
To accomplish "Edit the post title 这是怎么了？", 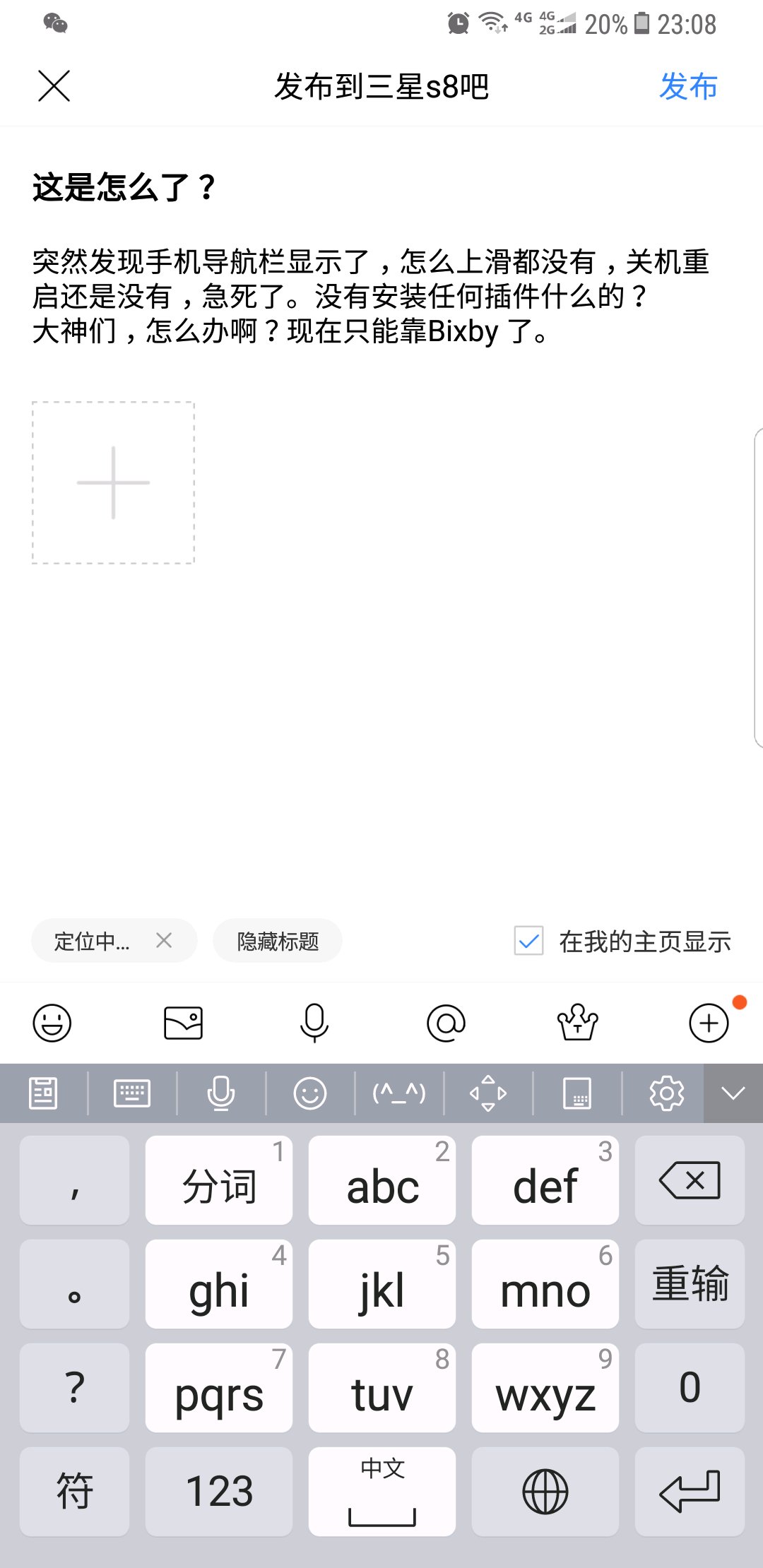I will [x=124, y=187].
